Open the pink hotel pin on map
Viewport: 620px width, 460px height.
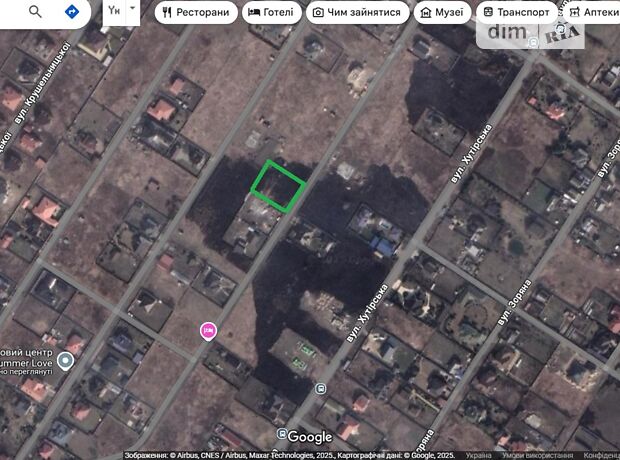tap(208, 330)
